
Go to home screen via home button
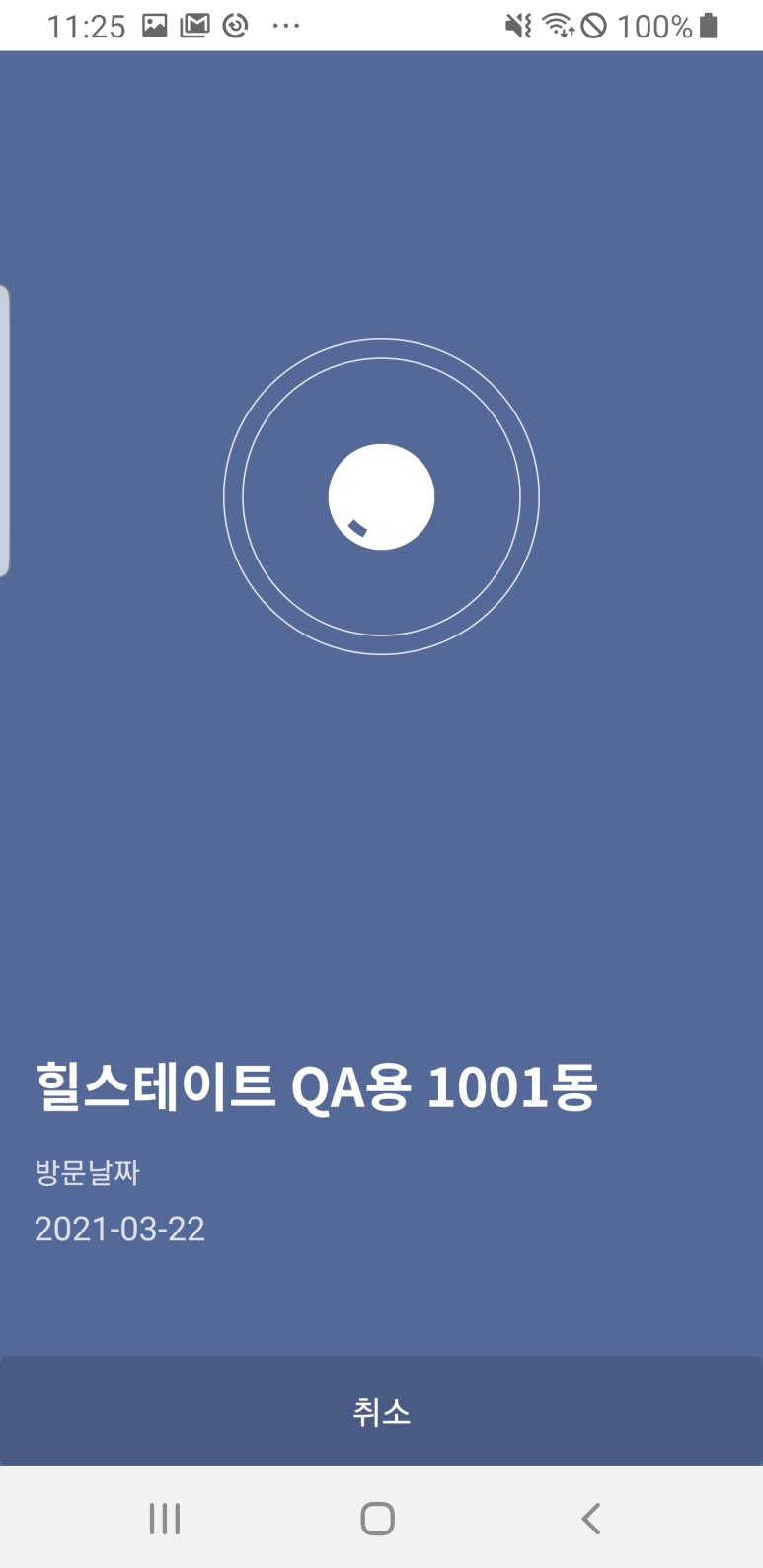tap(378, 1518)
